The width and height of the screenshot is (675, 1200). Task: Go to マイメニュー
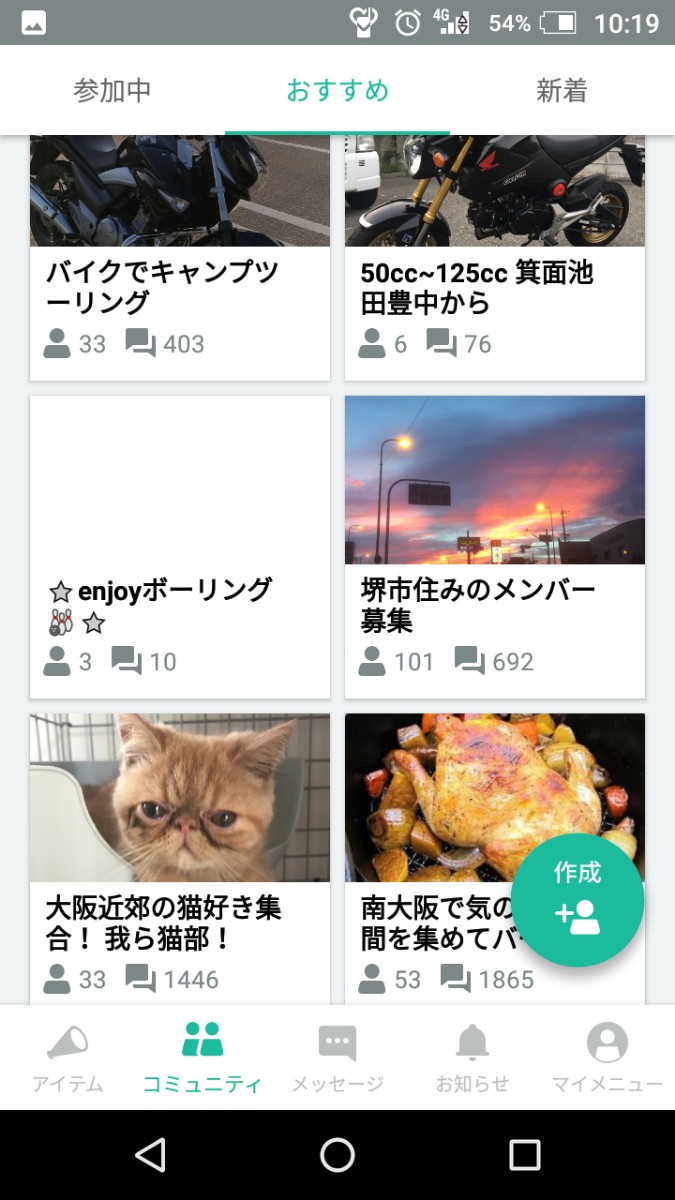coord(607,1058)
